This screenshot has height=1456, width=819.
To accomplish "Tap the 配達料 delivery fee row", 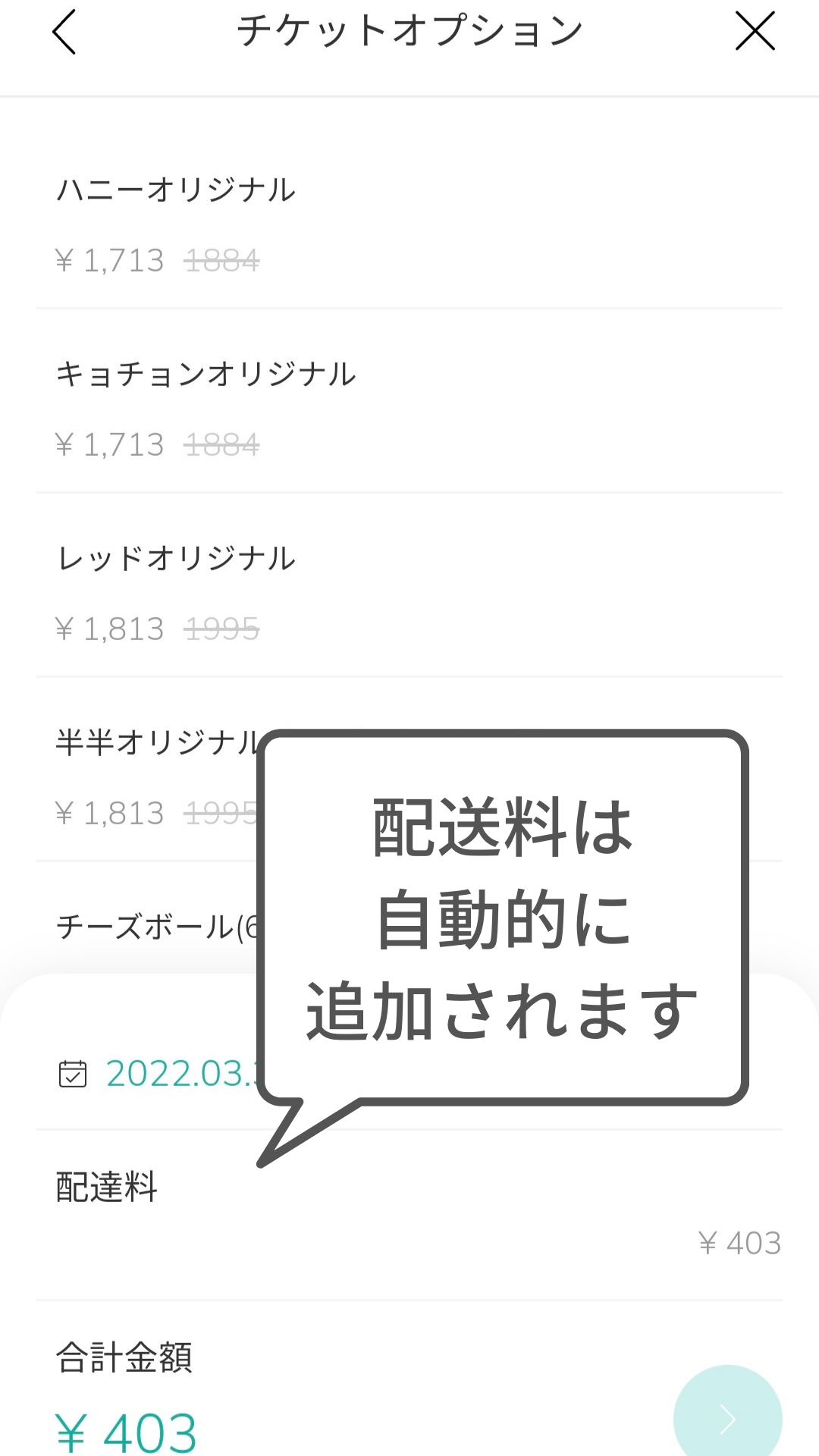I will [x=105, y=1188].
